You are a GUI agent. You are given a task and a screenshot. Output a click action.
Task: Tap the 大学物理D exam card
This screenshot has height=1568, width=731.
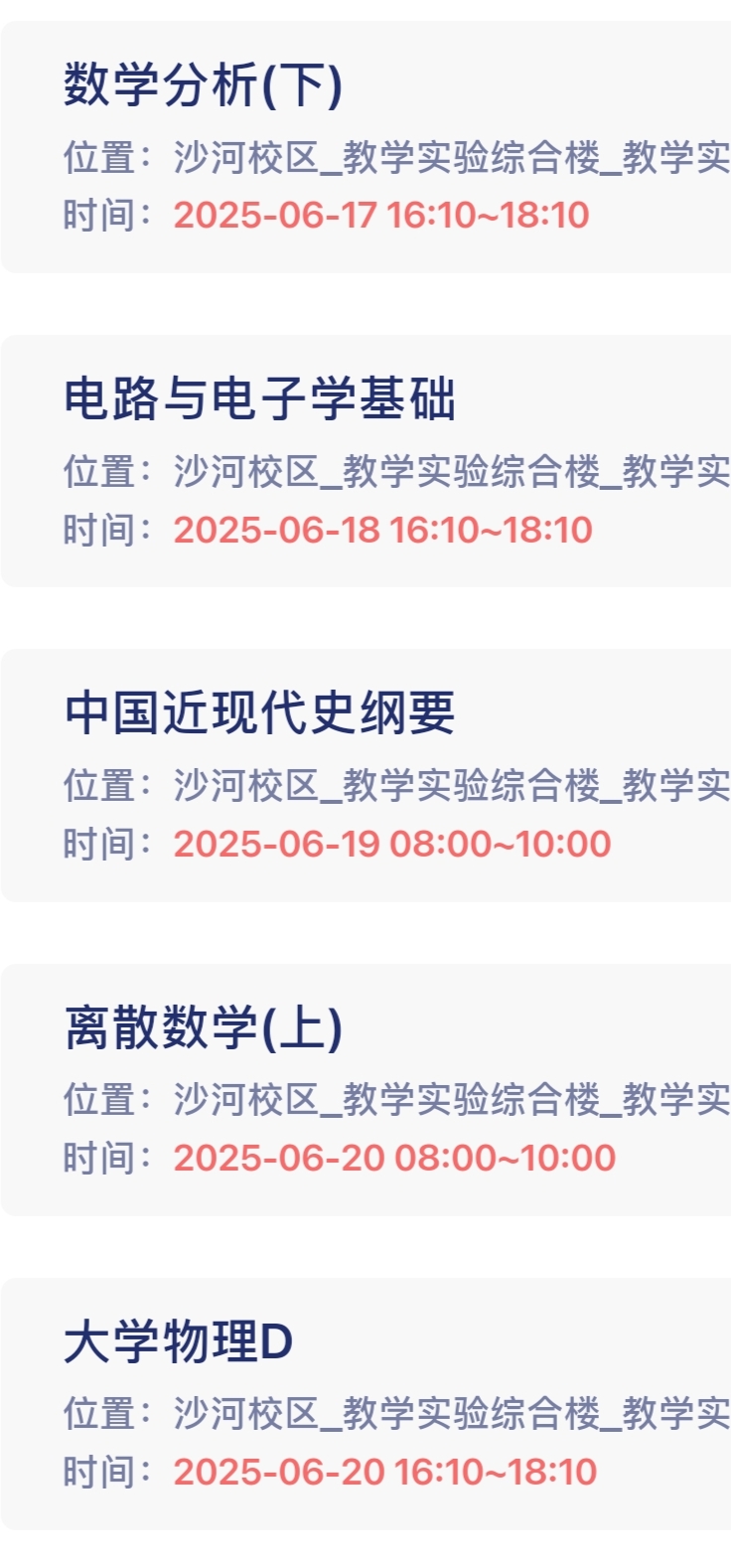tap(365, 1403)
